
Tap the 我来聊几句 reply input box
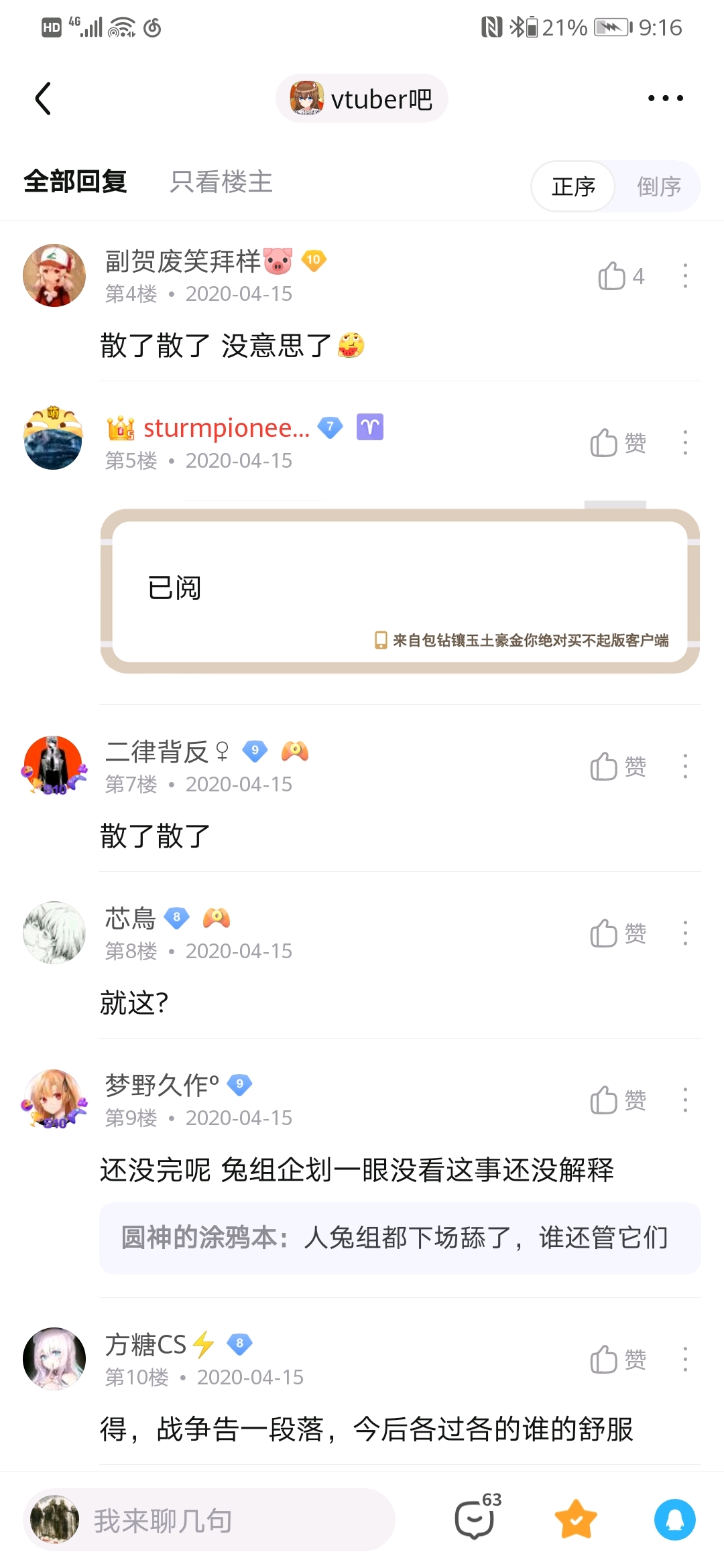pos(209,1520)
